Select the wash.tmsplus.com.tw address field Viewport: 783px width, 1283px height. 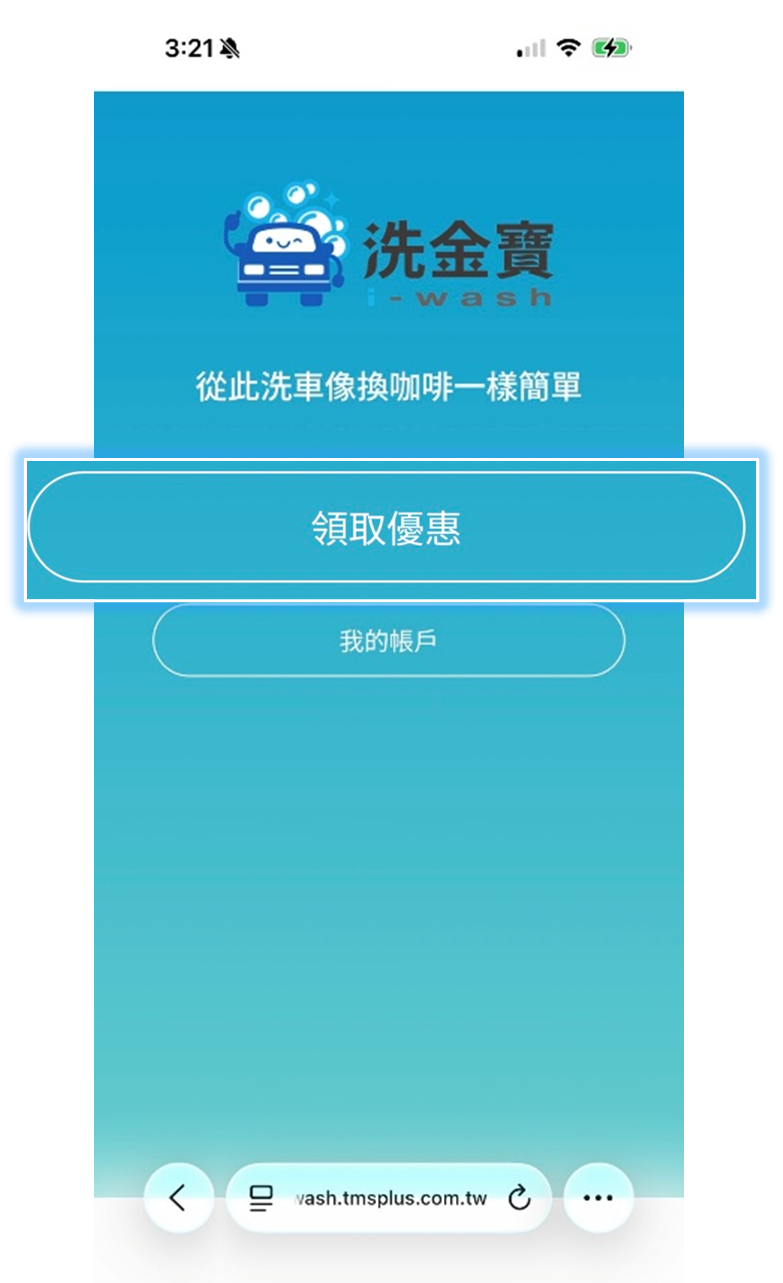390,1198
